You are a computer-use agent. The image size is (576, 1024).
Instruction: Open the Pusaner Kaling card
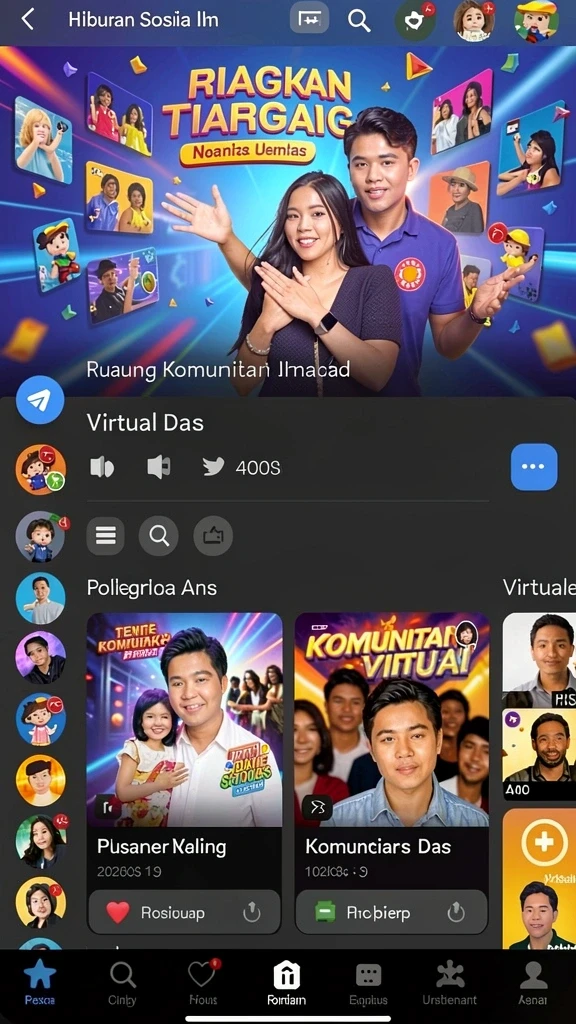click(185, 773)
